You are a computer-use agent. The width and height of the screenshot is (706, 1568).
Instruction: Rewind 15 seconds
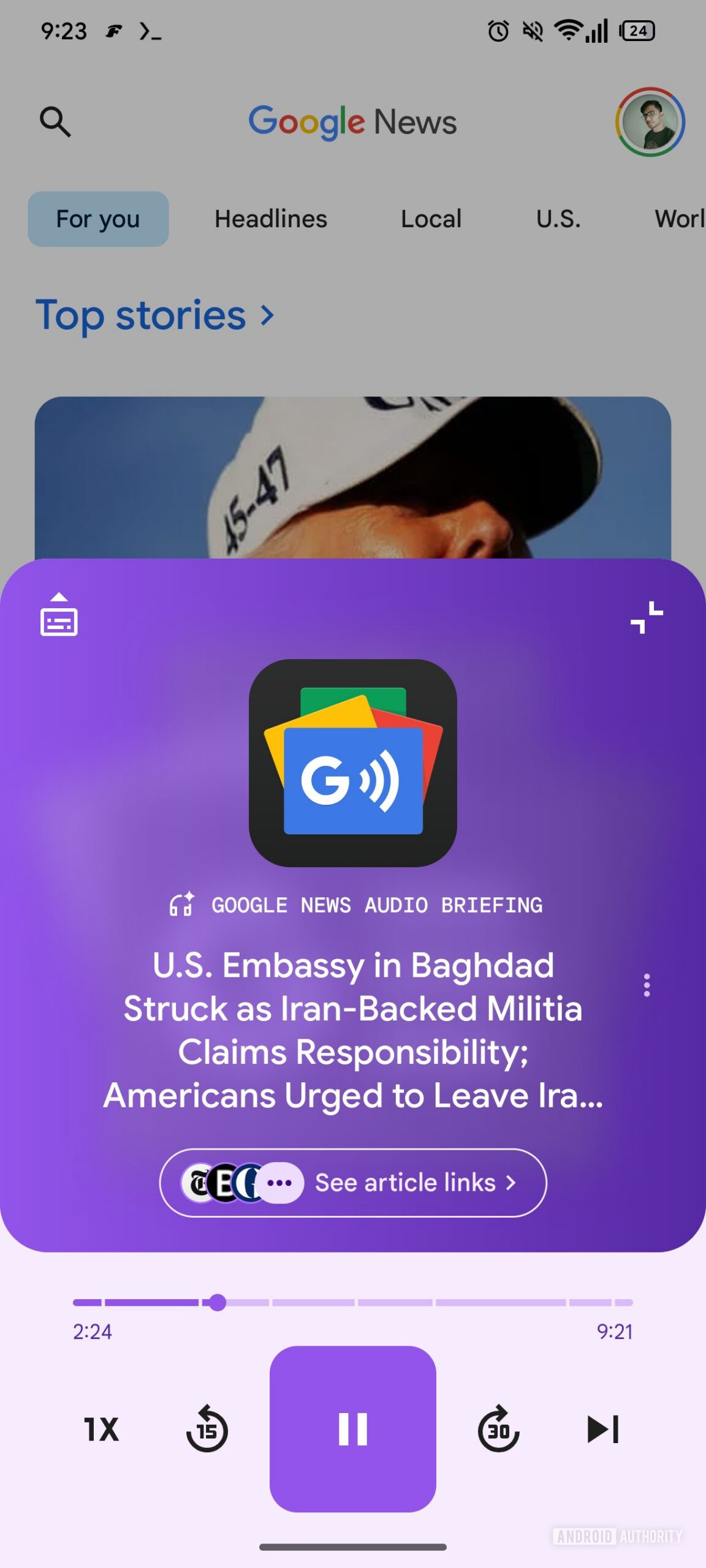[207, 1430]
